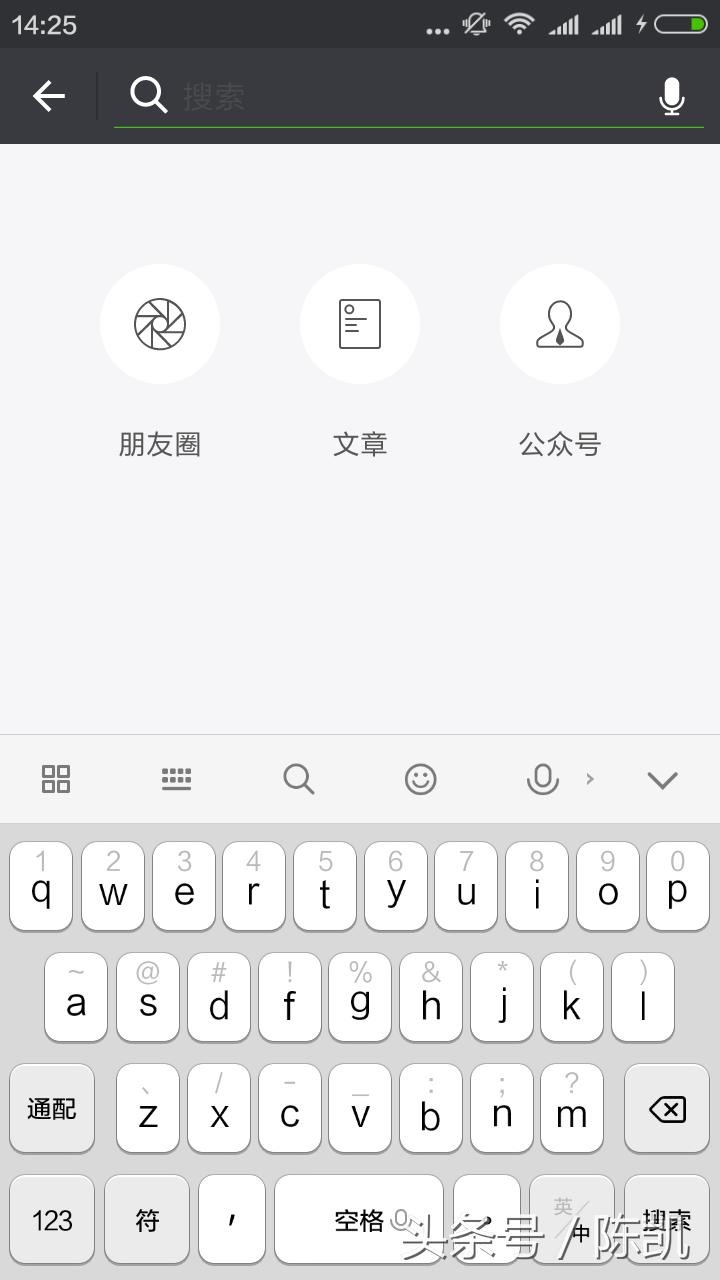Switch keyboard with the grid layout icon
720x1280 pixels.
55,779
